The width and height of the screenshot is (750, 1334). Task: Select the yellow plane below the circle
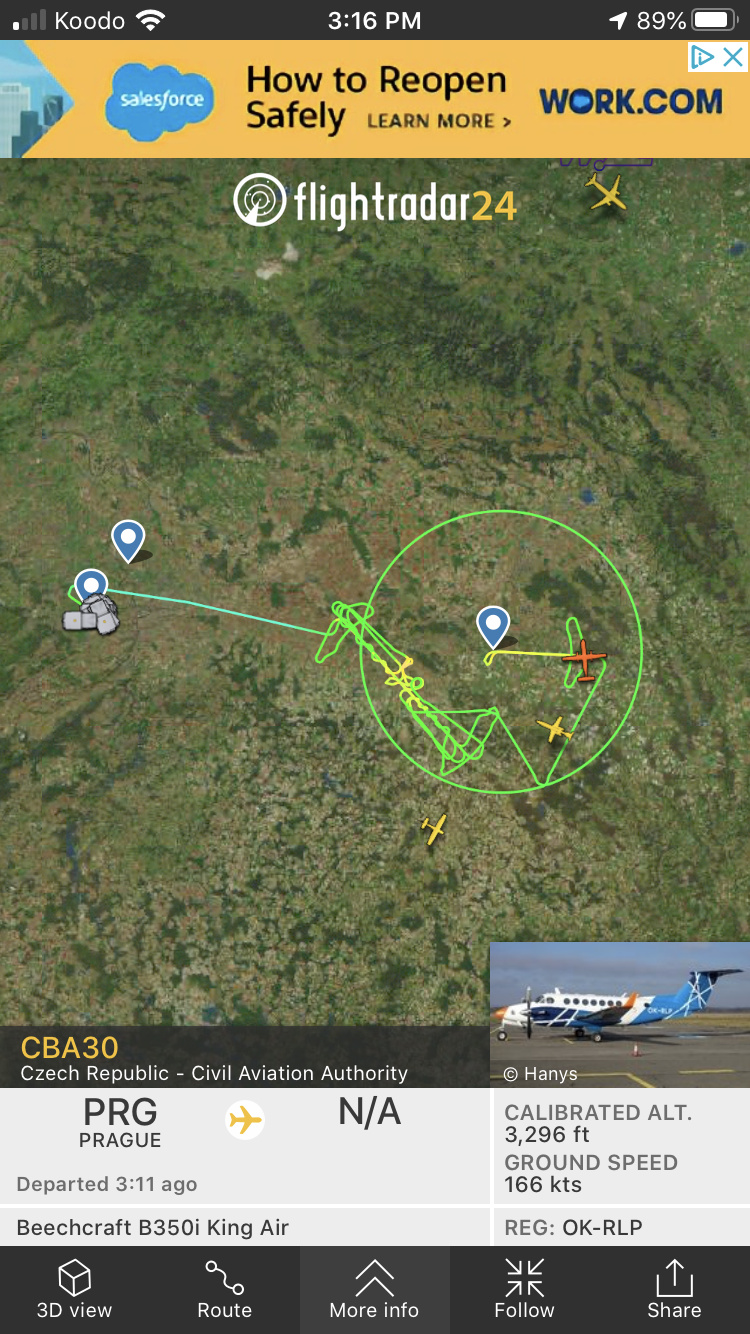[x=433, y=828]
